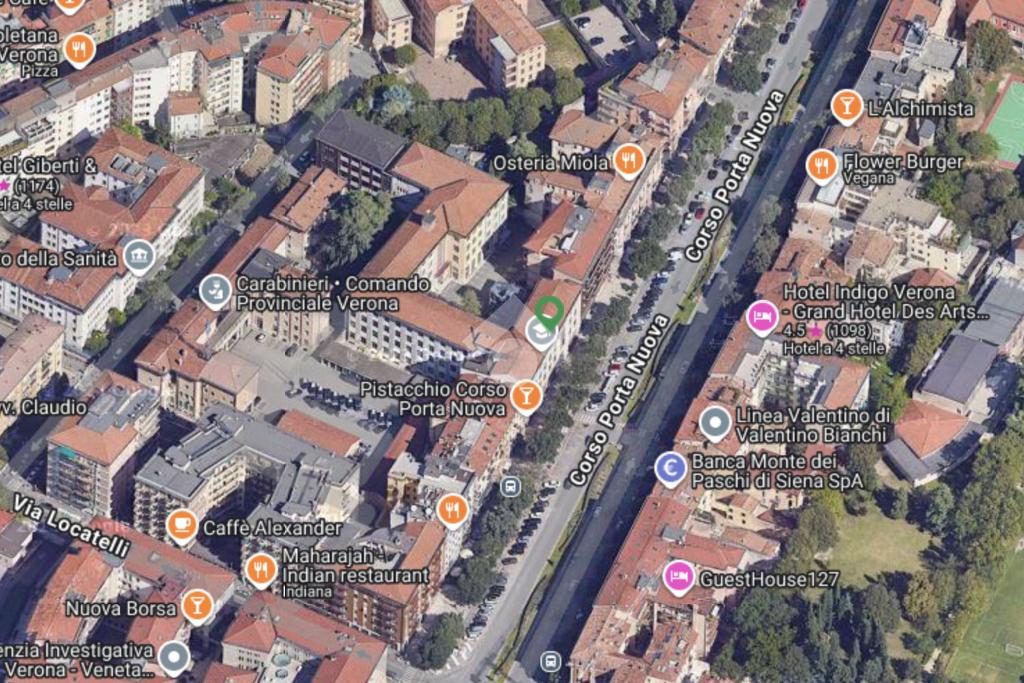
Task: Tap the Maharajah Indian restaurant pin
Action: click(x=261, y=570)
